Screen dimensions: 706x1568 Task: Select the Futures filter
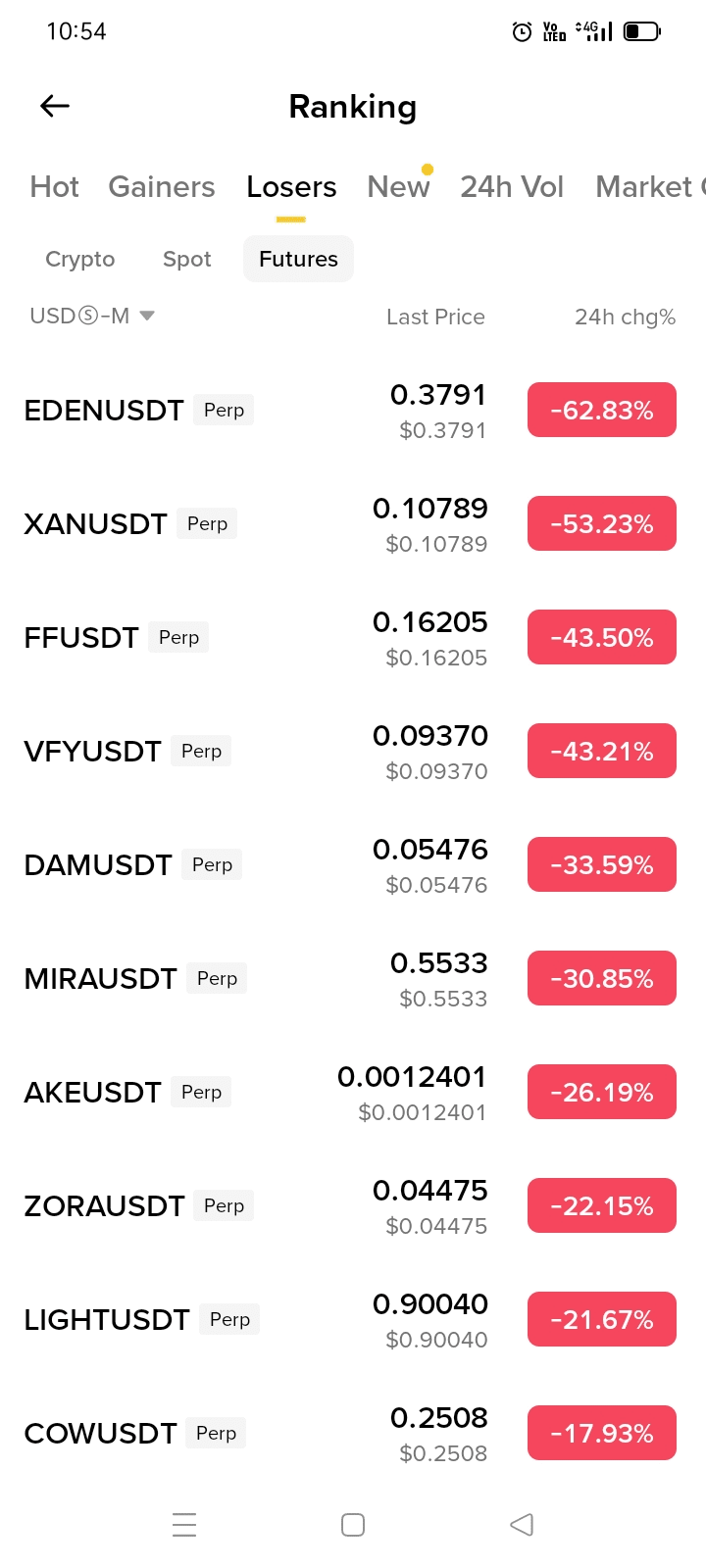298,259
